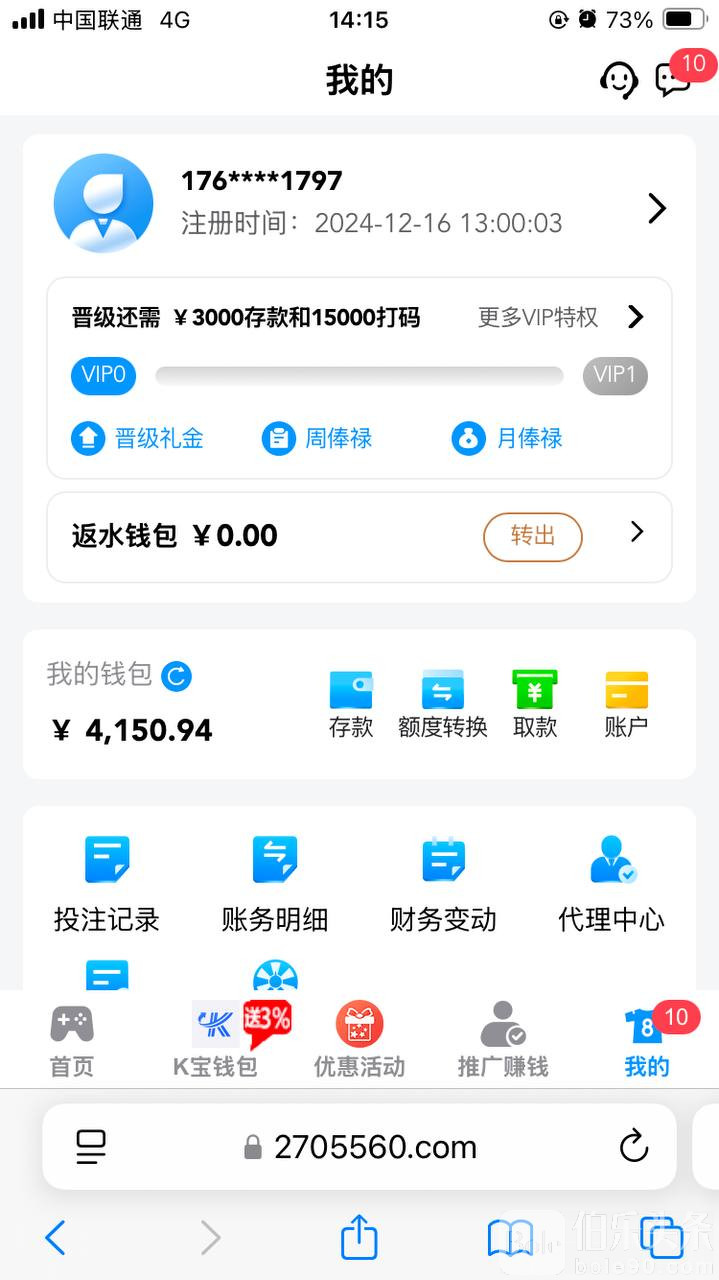Open 账户 section

pyautogui.click(x=626, y=704)
